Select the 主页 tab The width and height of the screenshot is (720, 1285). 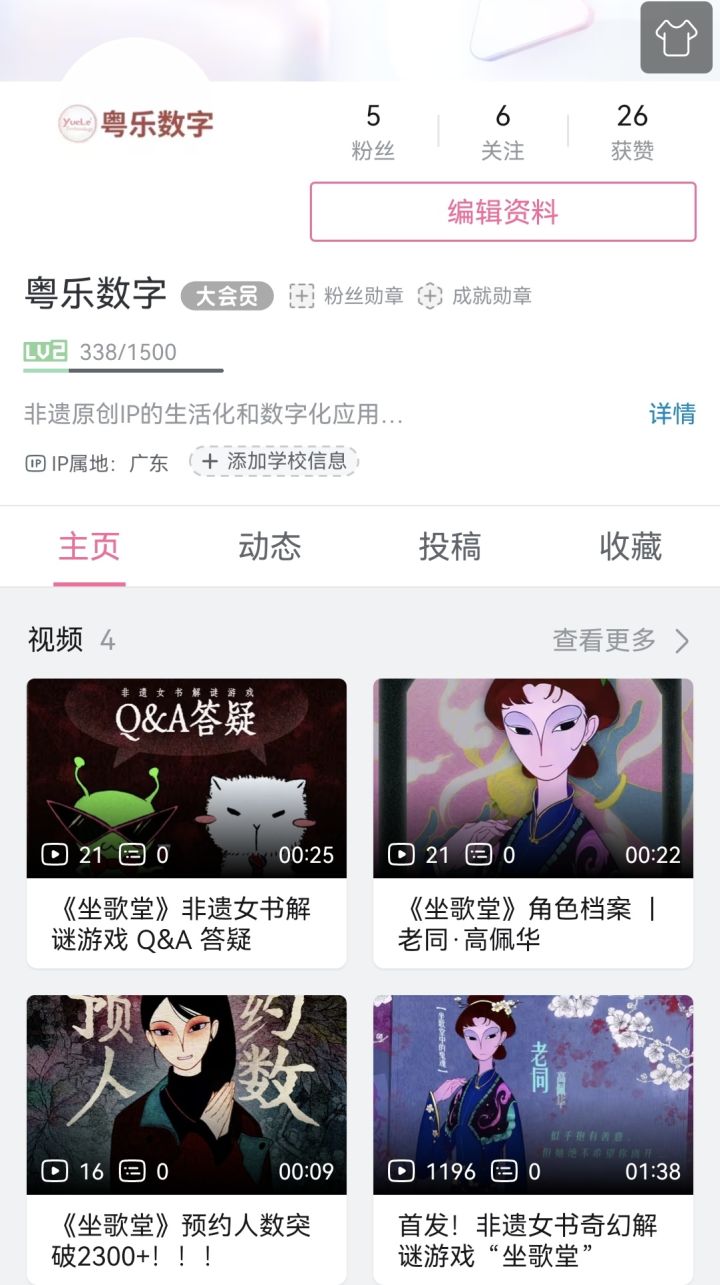pos(89,547)
